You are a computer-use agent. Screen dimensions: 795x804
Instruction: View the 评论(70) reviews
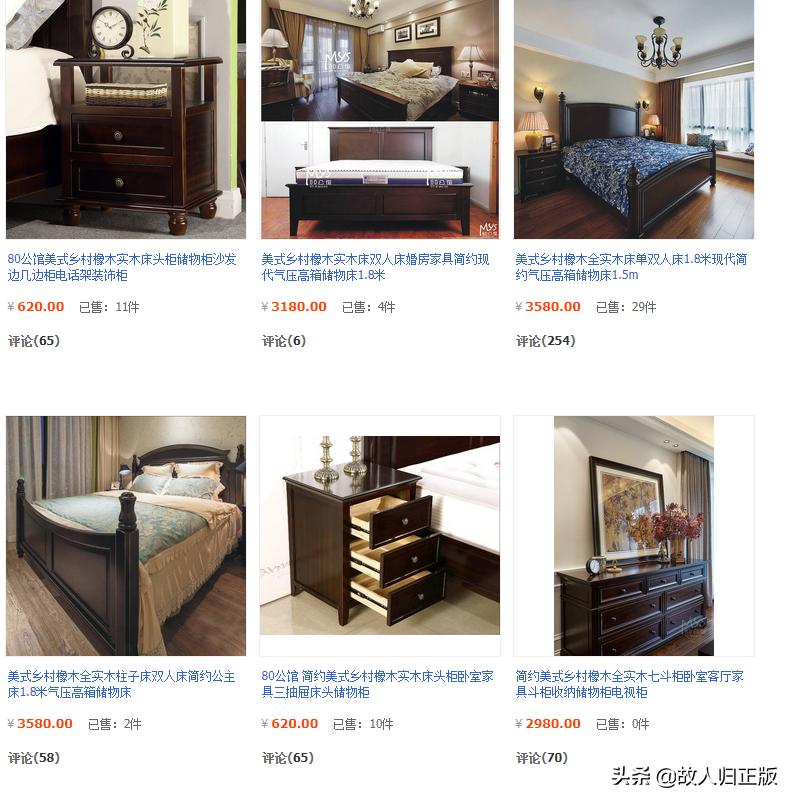[x=541, y=758]
